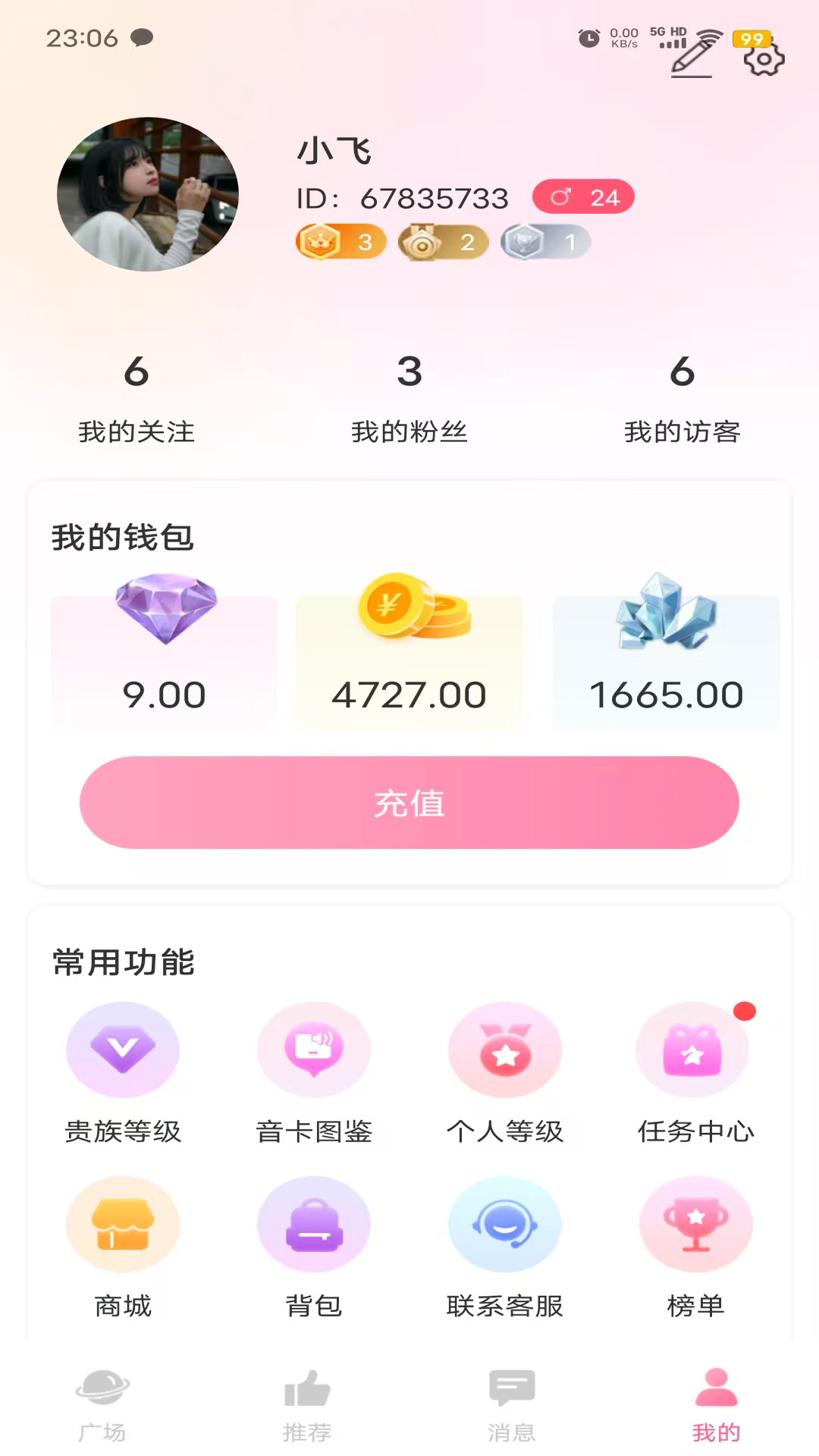
Task: Open the 推荐 recommendations tab
Action: 306,1407
